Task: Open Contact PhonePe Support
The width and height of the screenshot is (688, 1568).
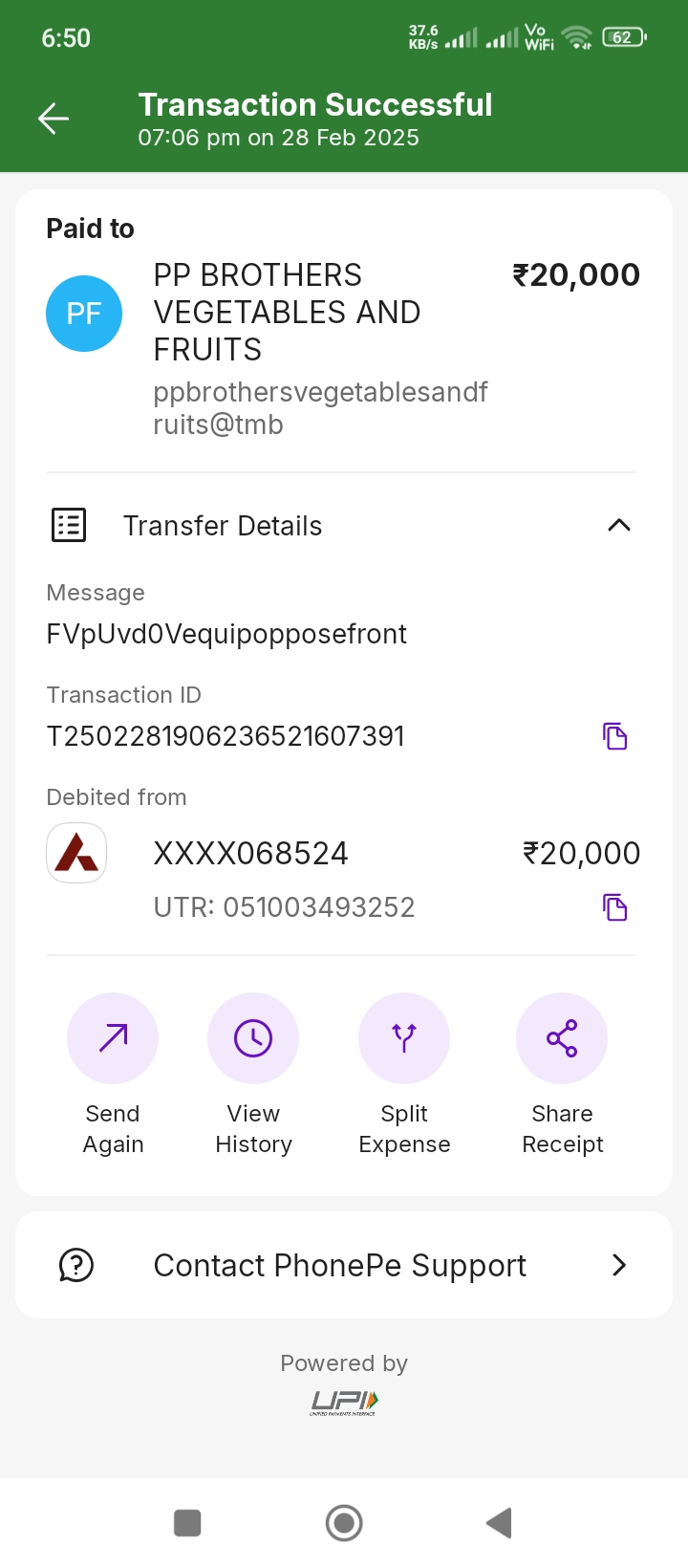Action: point(344,1265)
